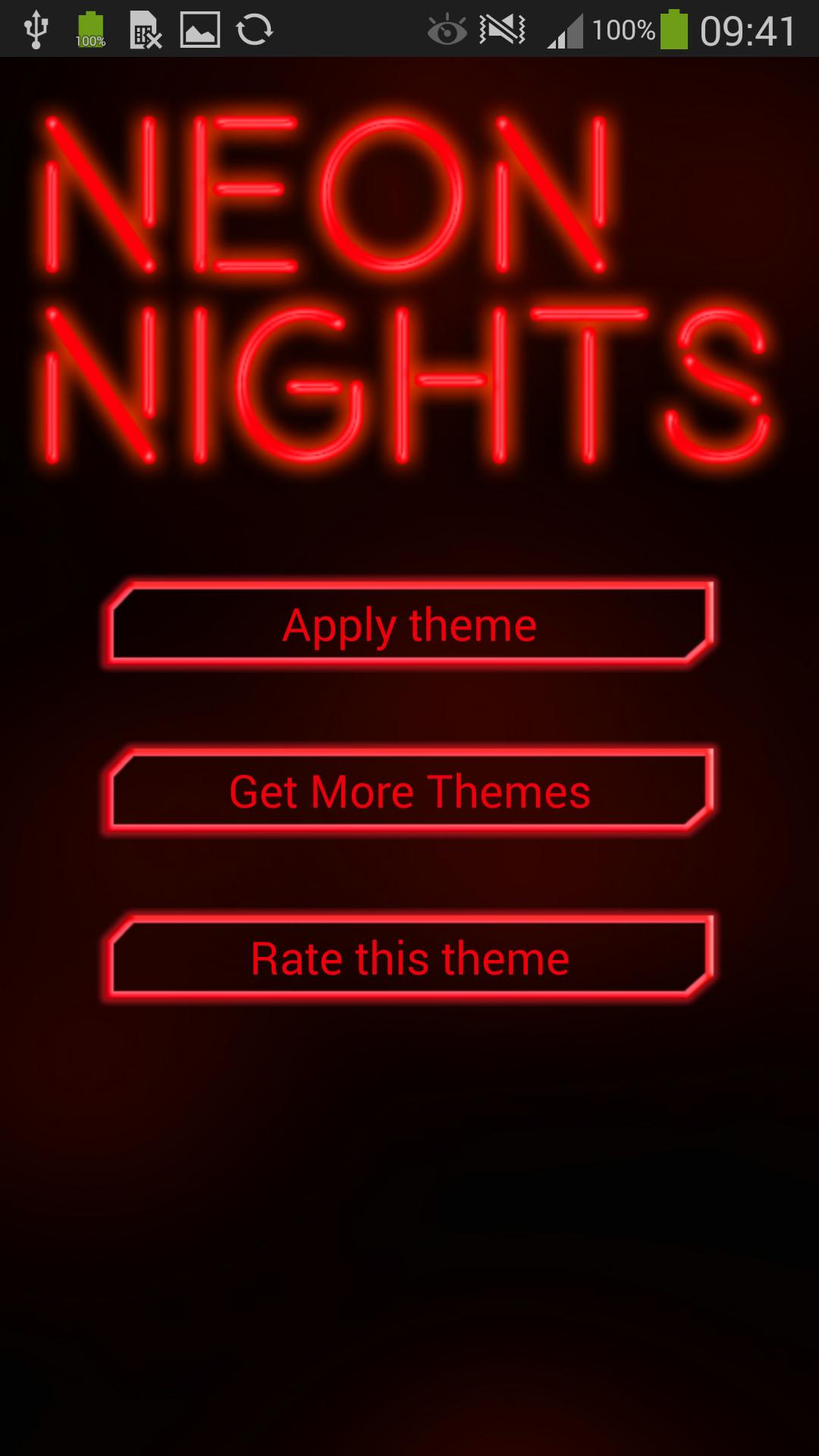Click the cellular signal strength bars
The image size is (819, 1456).
coord(565,29)
